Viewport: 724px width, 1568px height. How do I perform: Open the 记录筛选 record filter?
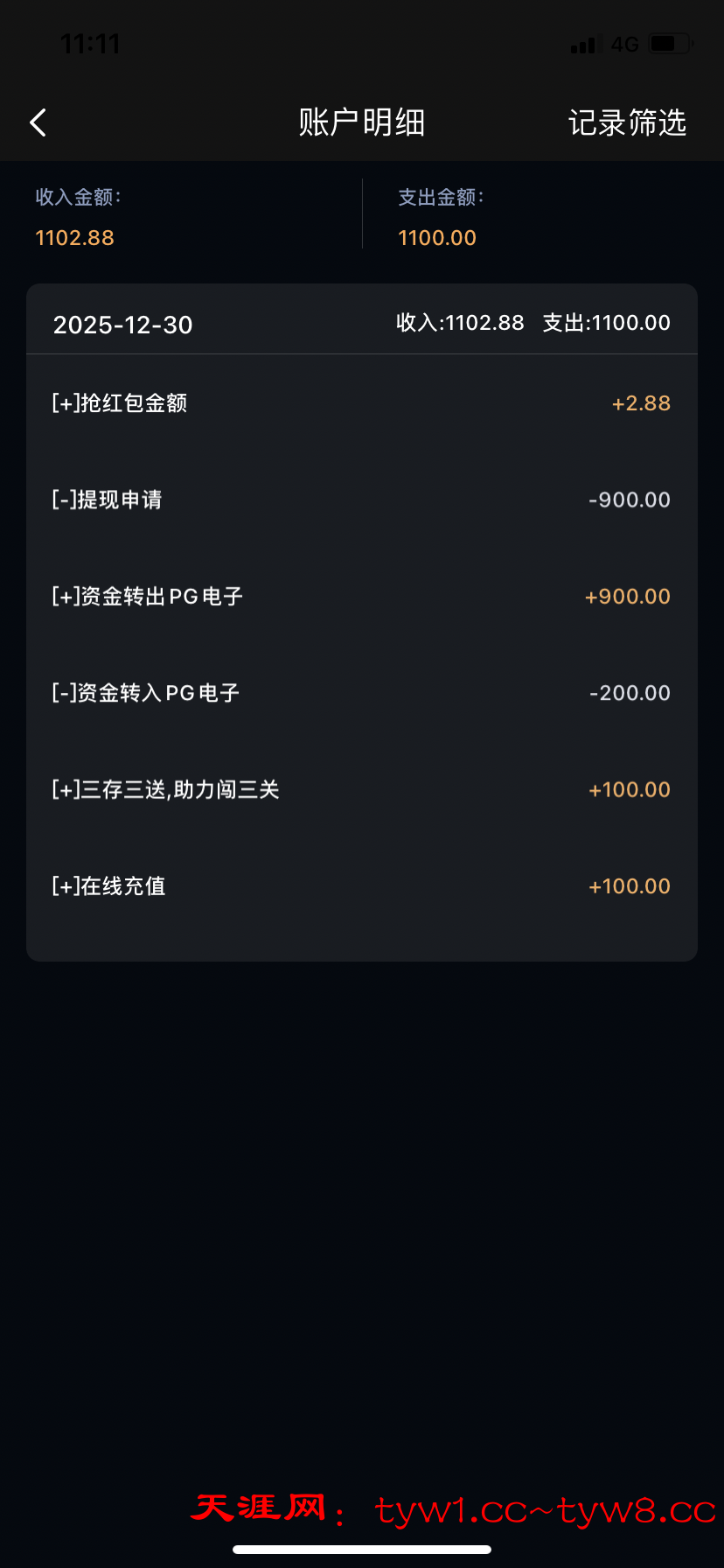[x=627, y=122]
